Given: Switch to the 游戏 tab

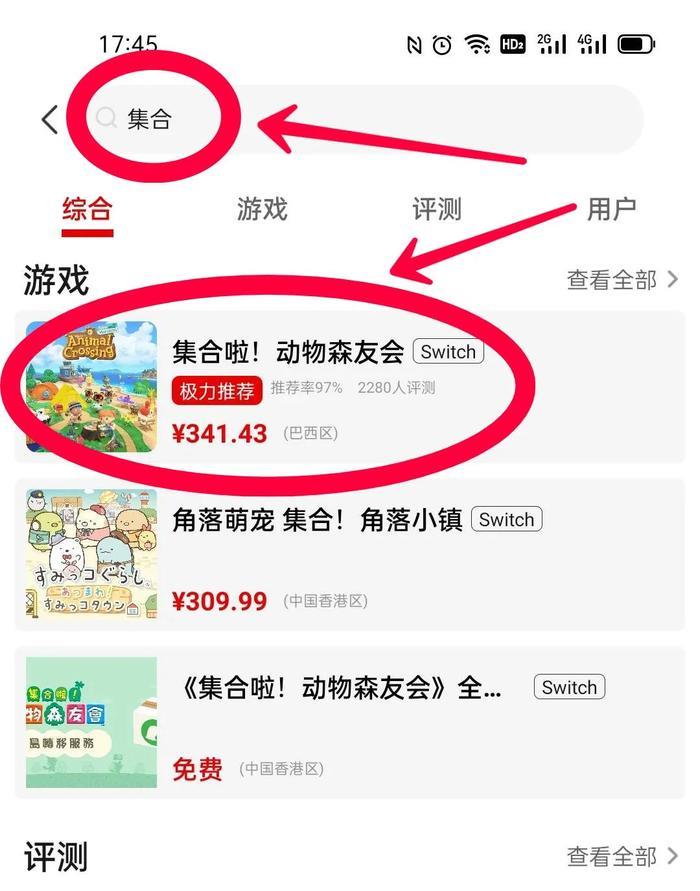Looking at the screenshot, I should pyautogui.click(x=262, y=209).
